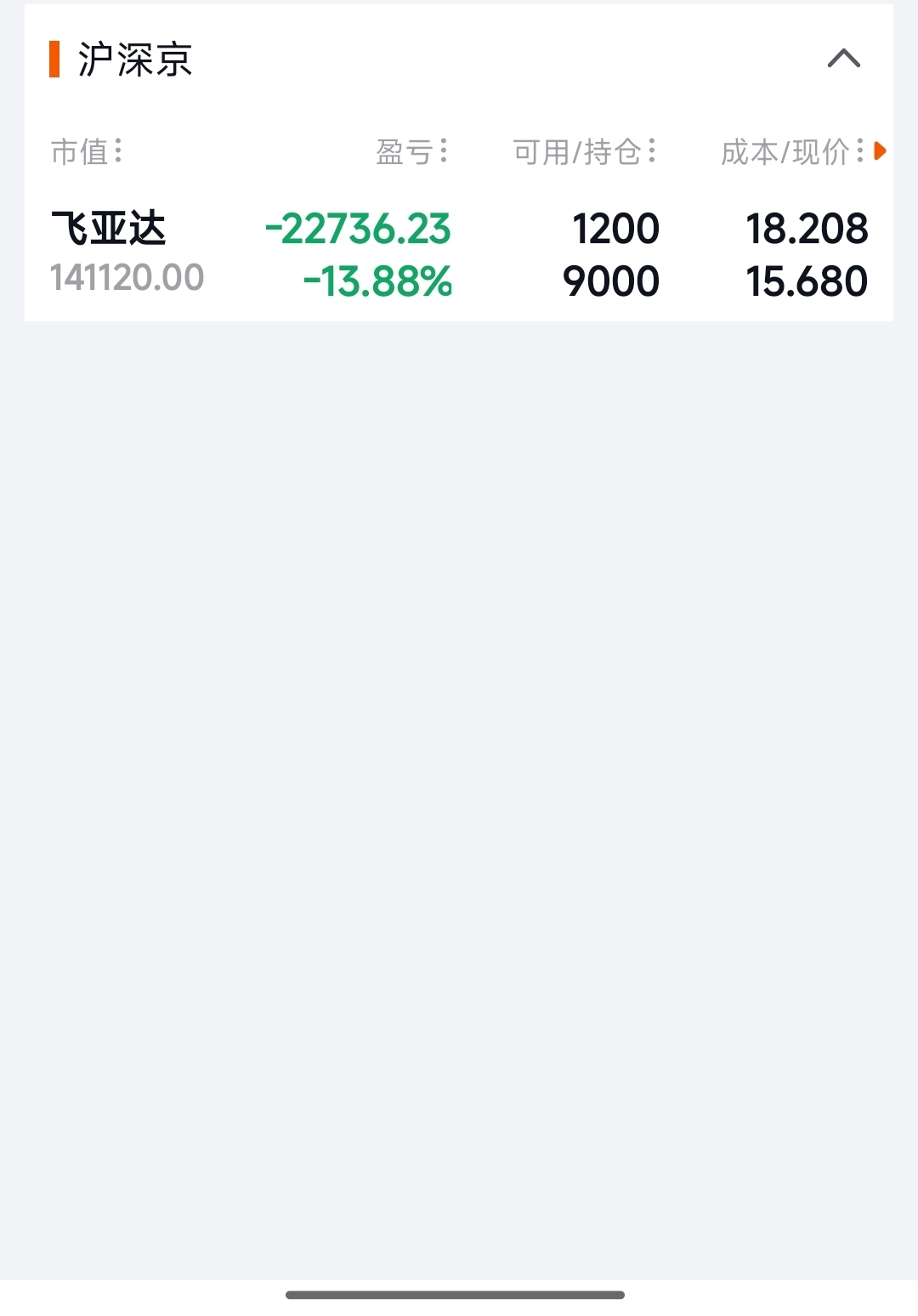The width and height of the screenshot is (918, 1316).
Task: Tap the 成本/现价 column header
Action: click(790, 152)
